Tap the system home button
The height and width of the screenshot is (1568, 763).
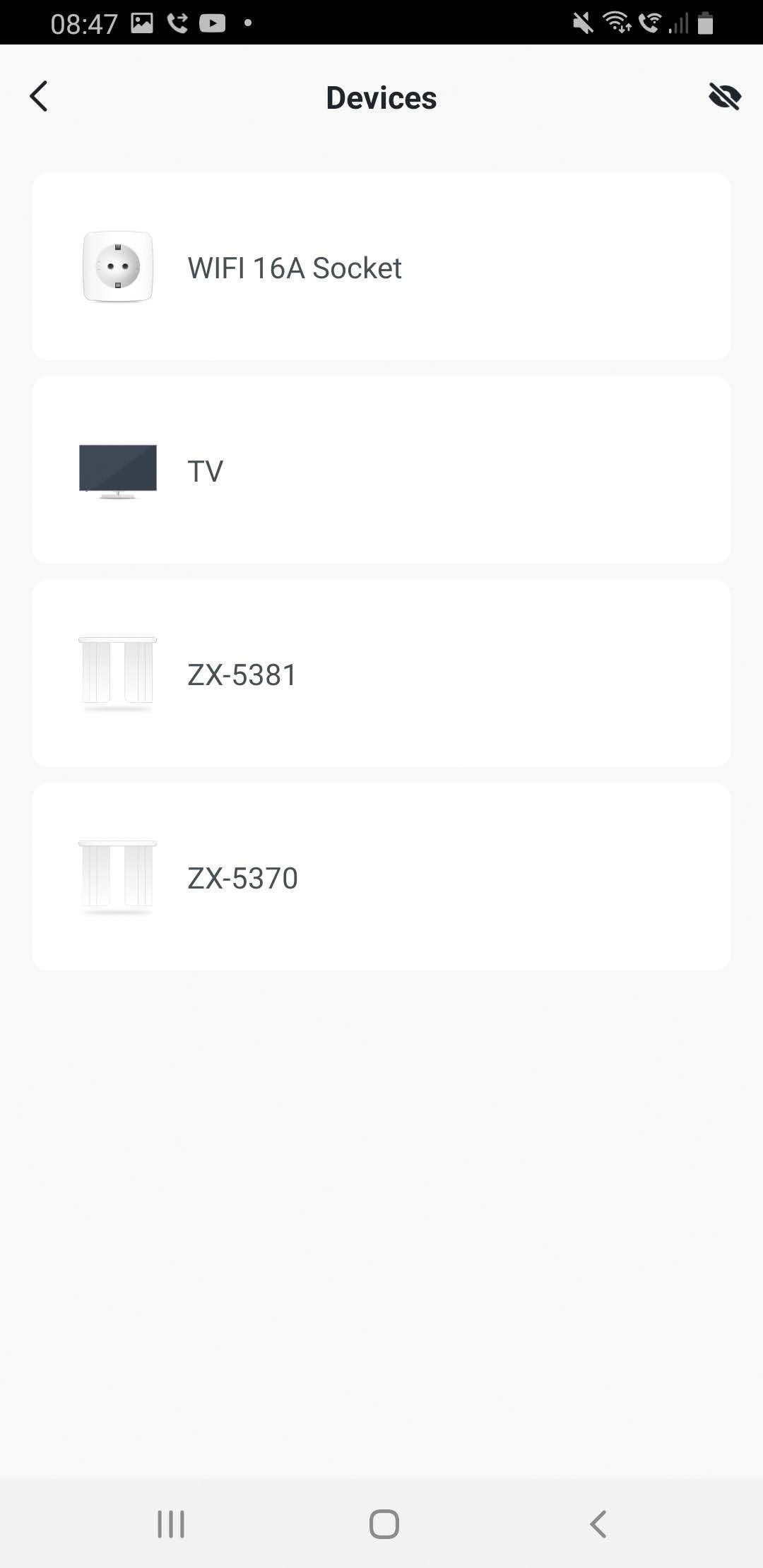(384, 1524)
